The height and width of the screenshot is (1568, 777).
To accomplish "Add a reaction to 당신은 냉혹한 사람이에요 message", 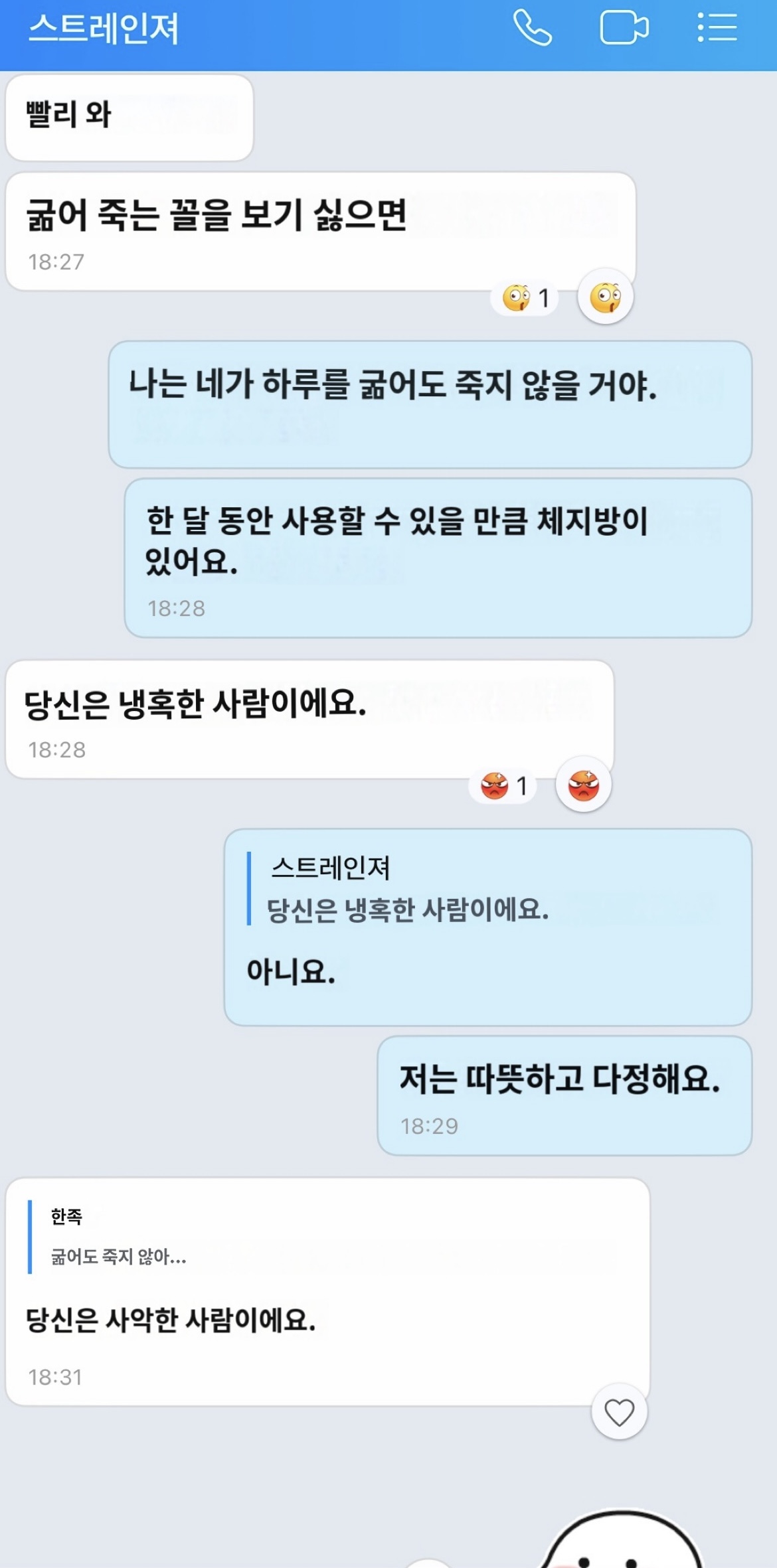I will [x=583, y=785].
